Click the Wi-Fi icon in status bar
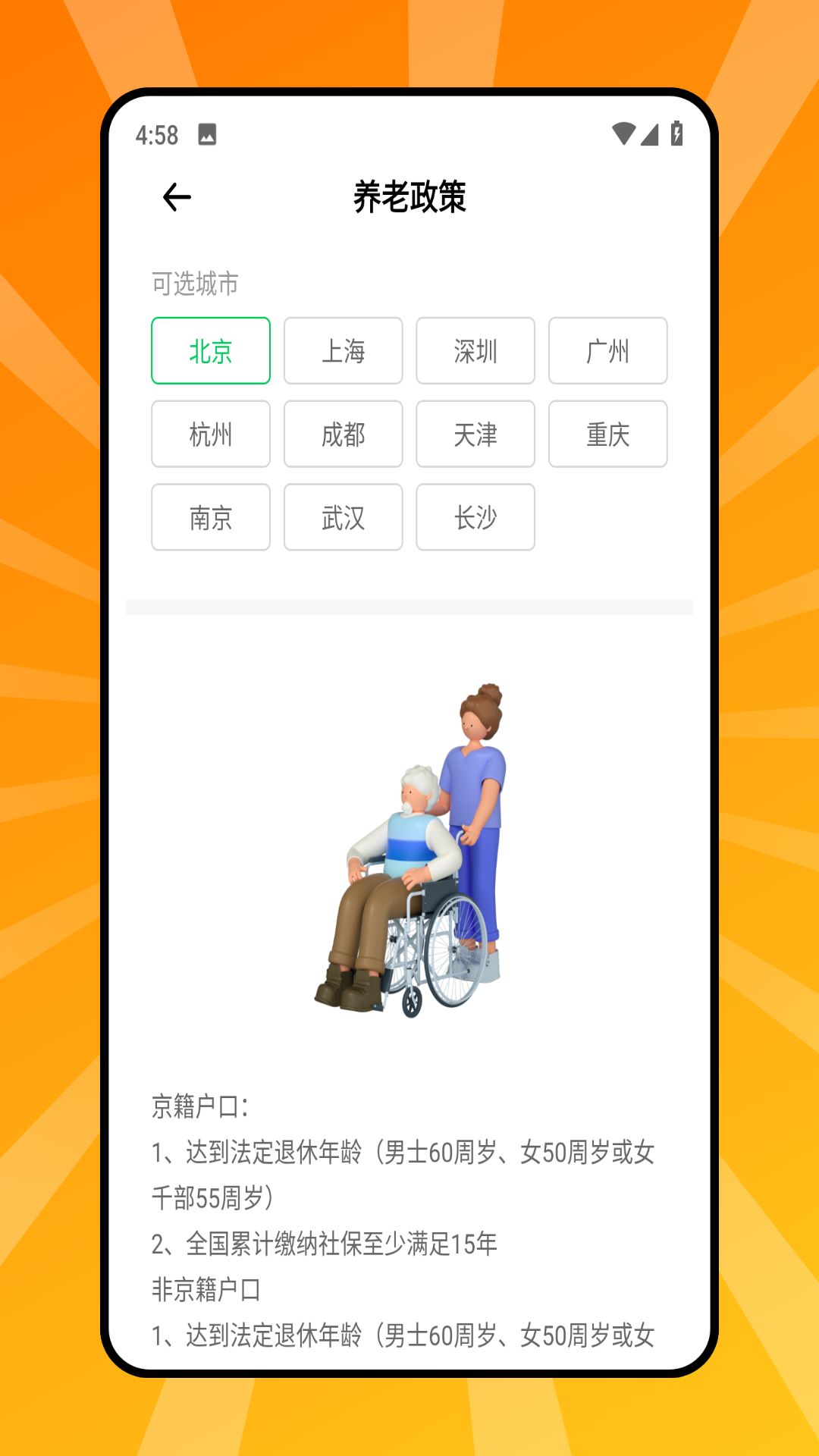Image resolution: width=819 pixels, height=1456 pixels. (x=625, y=132)
